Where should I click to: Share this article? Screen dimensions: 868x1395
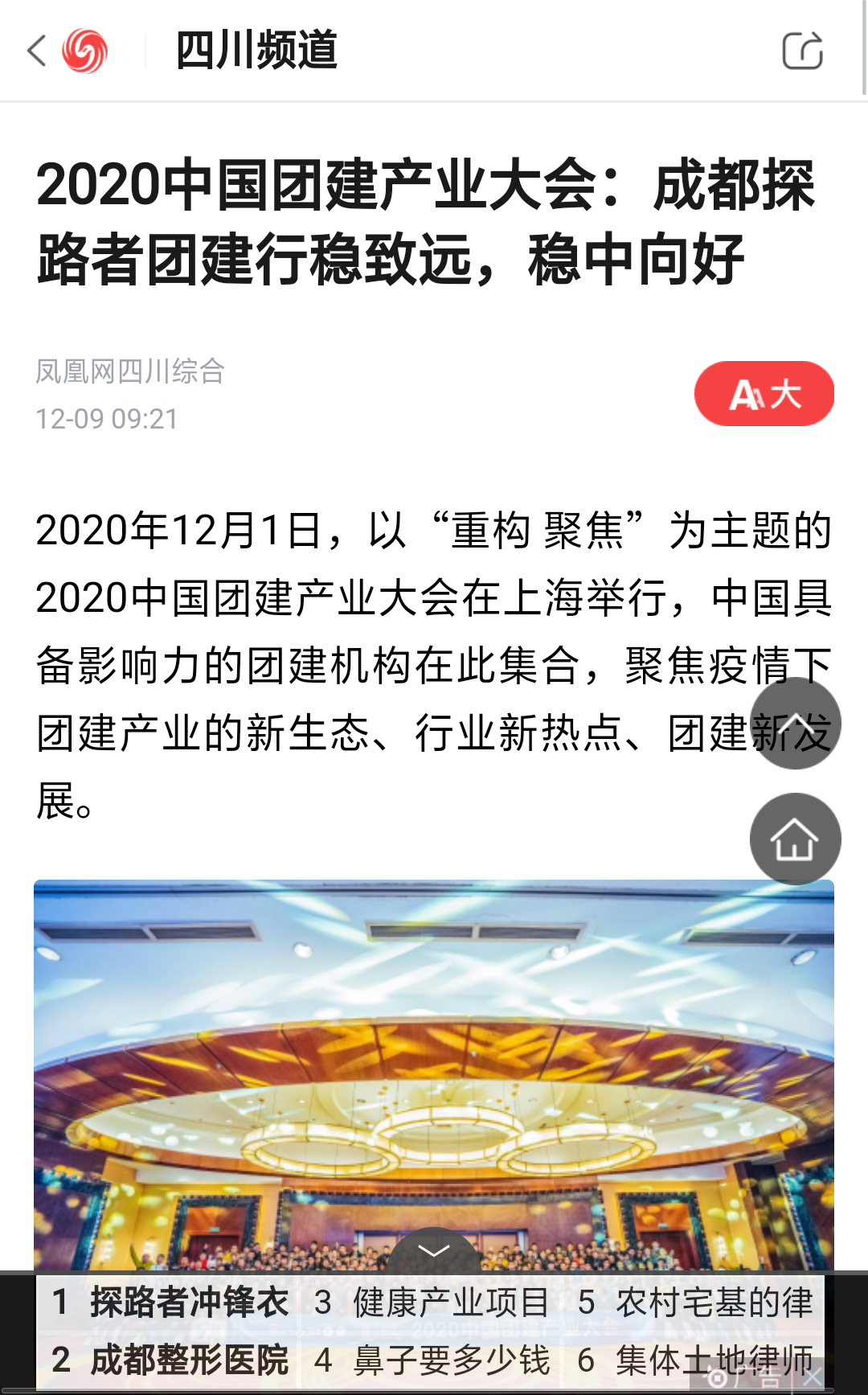(802, 51)
